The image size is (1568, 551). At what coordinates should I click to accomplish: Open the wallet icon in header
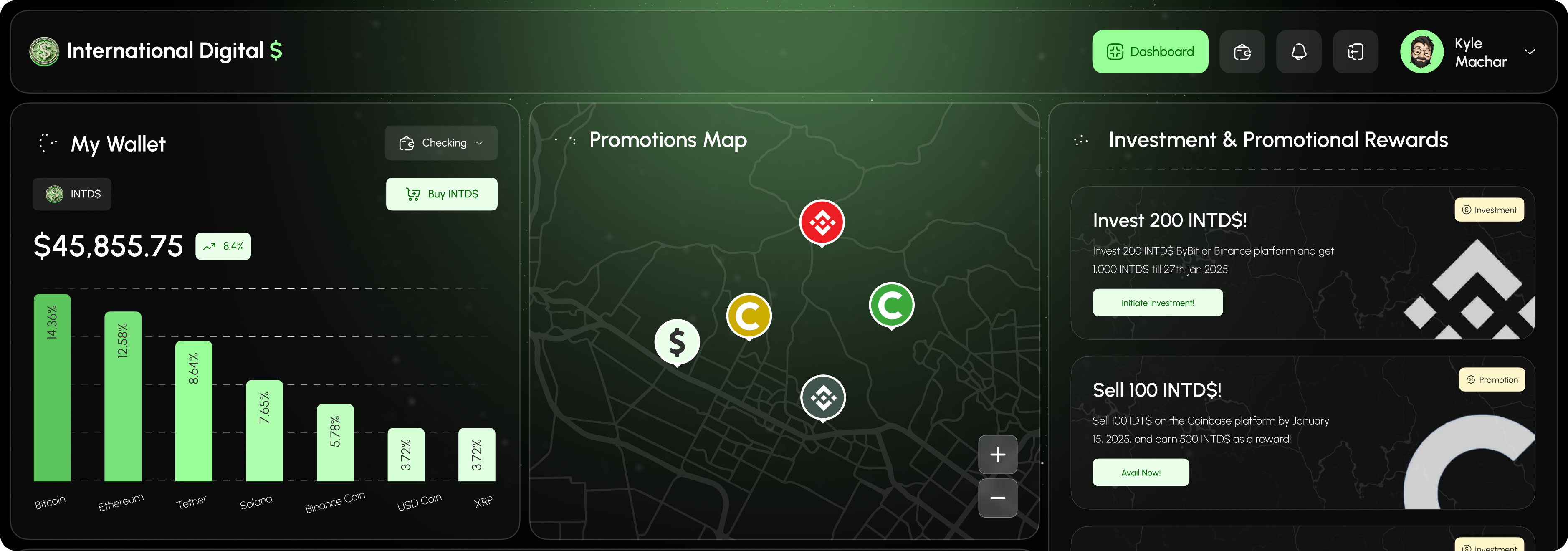coord(1242,52)
